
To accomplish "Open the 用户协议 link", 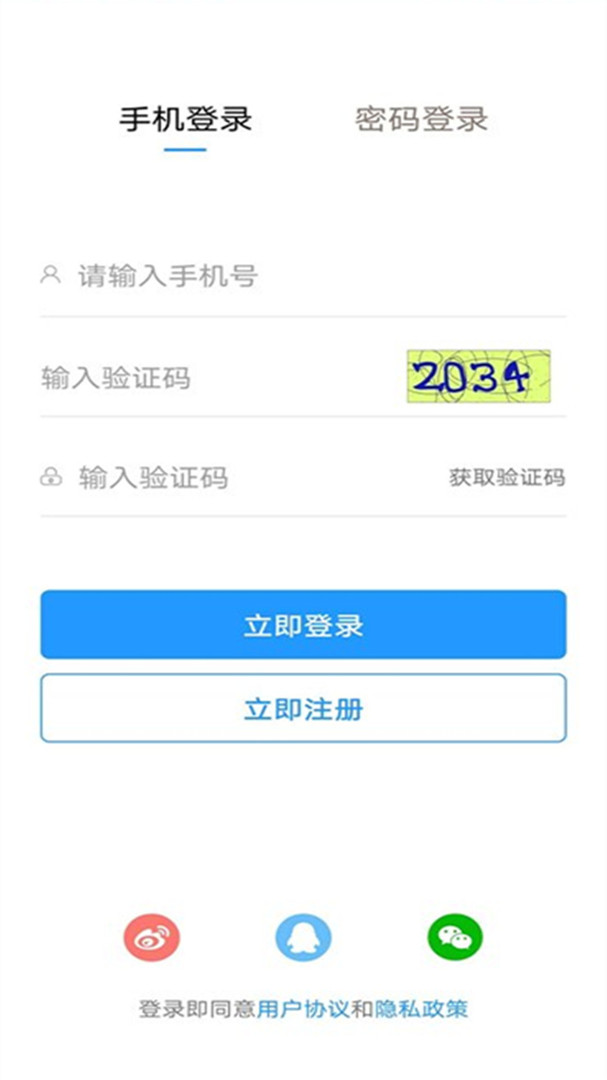I will [303, 1010].
